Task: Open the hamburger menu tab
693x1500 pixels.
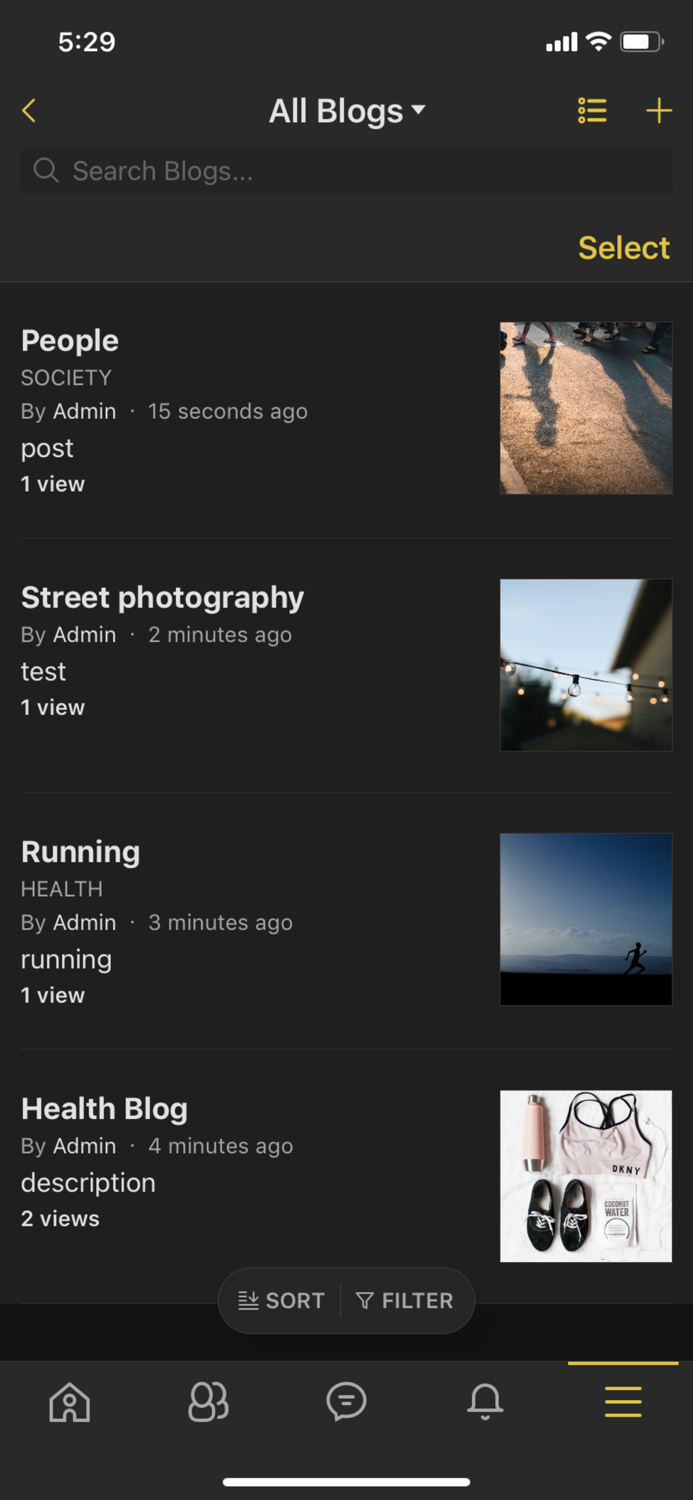Action: (x=622, y=1402)
